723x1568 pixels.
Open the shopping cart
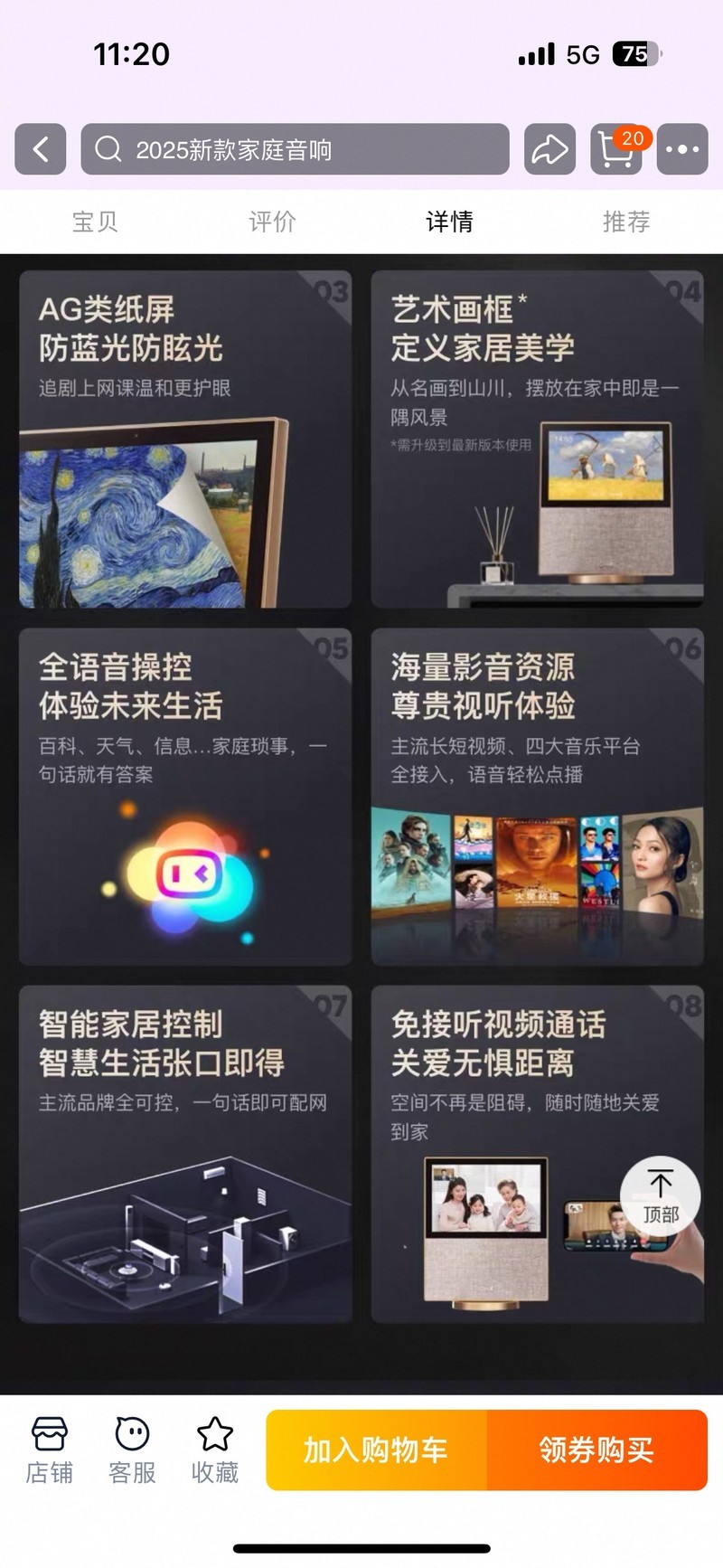(617, 149)
